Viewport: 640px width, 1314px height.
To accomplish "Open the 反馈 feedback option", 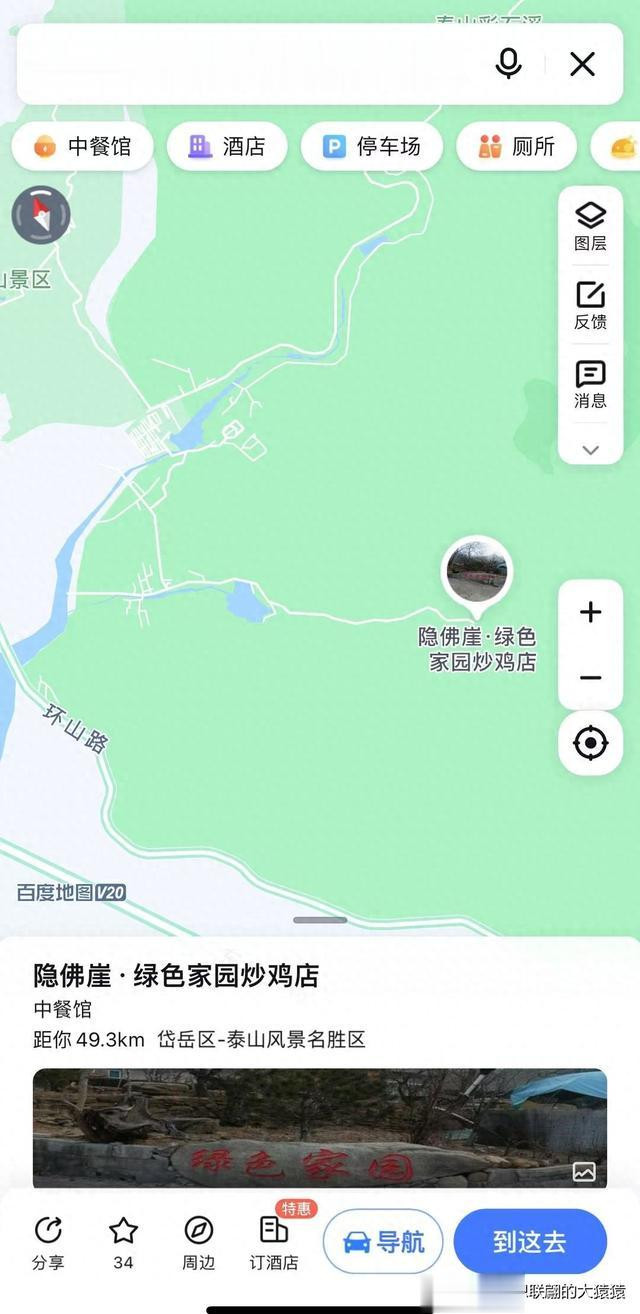I will point(590,305).
